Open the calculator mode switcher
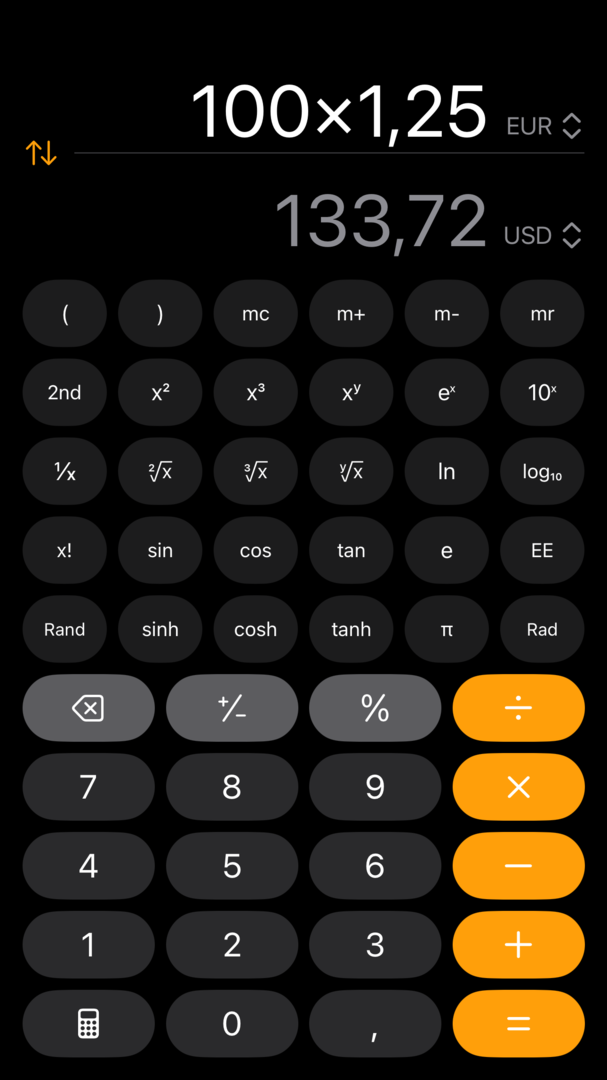 pos(88,1024)
